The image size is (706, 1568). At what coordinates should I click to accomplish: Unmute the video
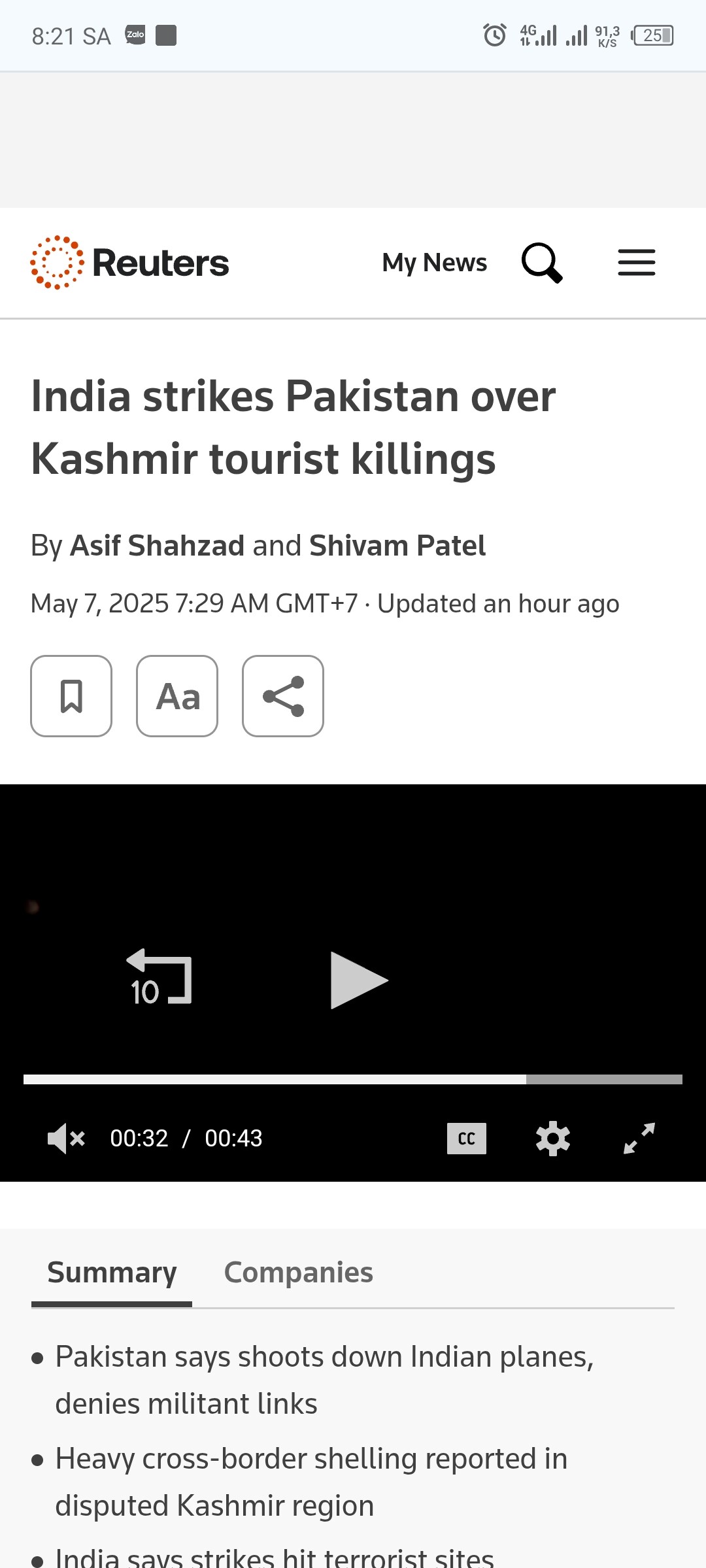(x=66, y=1139)
